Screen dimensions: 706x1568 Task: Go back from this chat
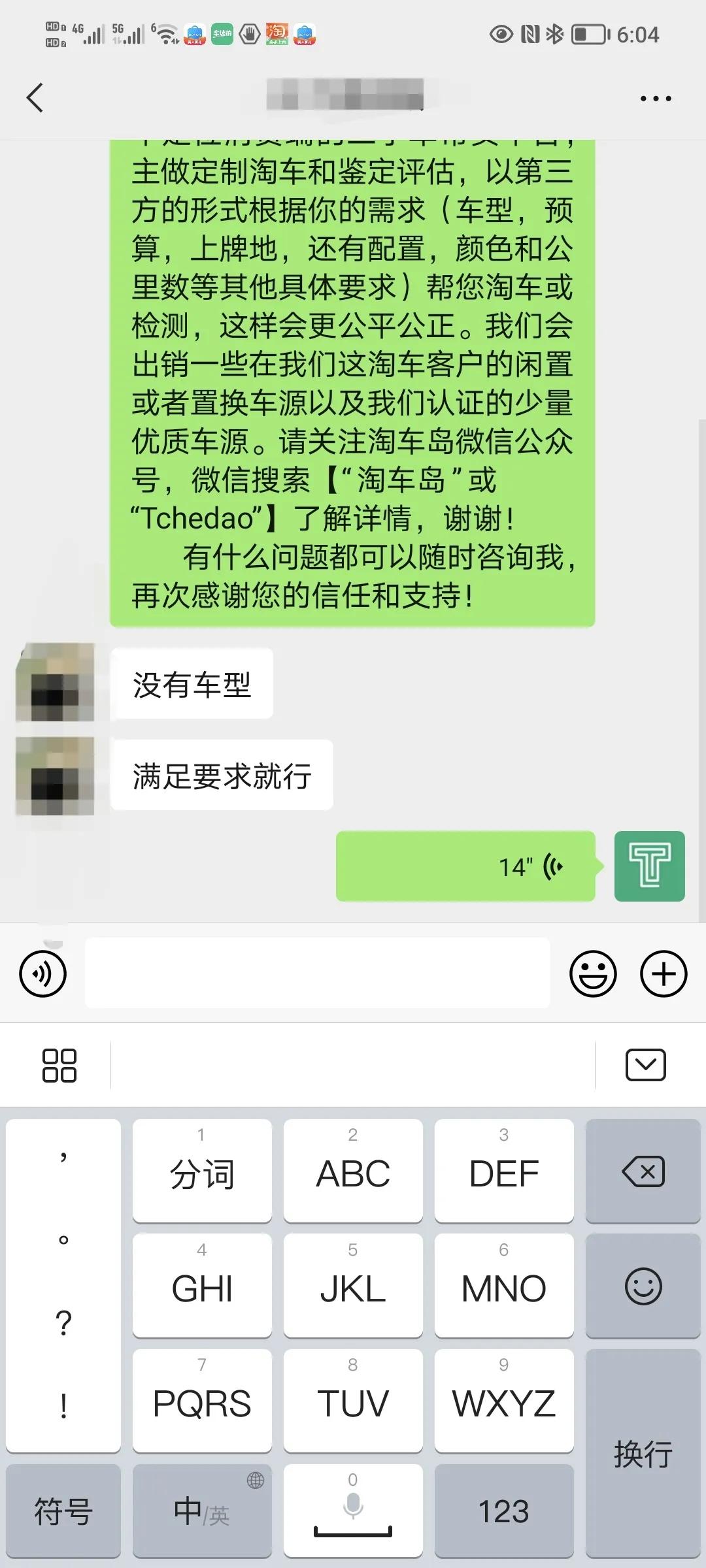click(x=35, y=98)
